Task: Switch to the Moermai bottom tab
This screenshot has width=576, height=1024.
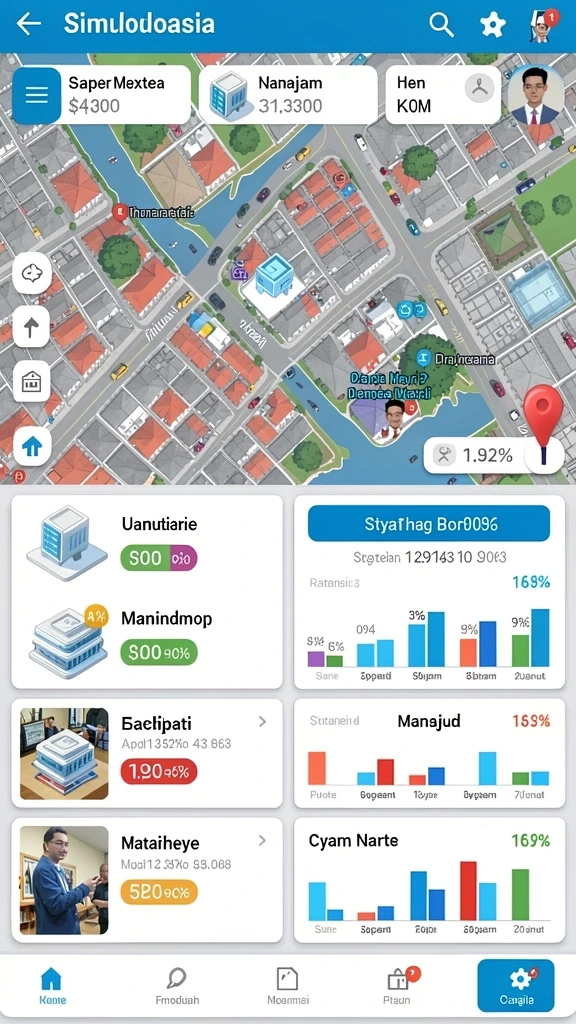Action: 288,985
